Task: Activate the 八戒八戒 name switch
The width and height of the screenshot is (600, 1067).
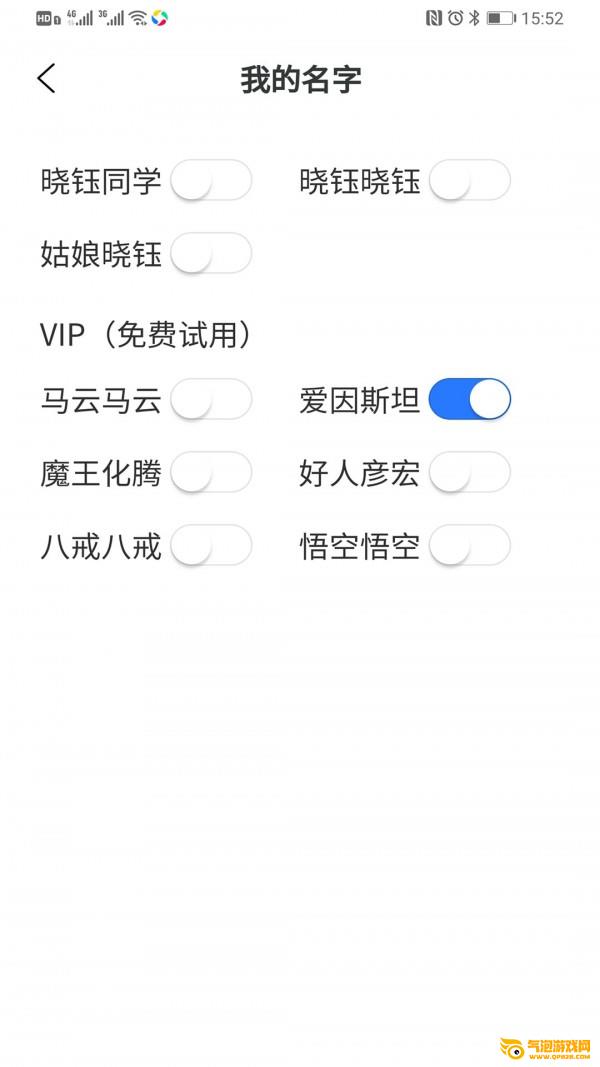Action: pos(211,546)
